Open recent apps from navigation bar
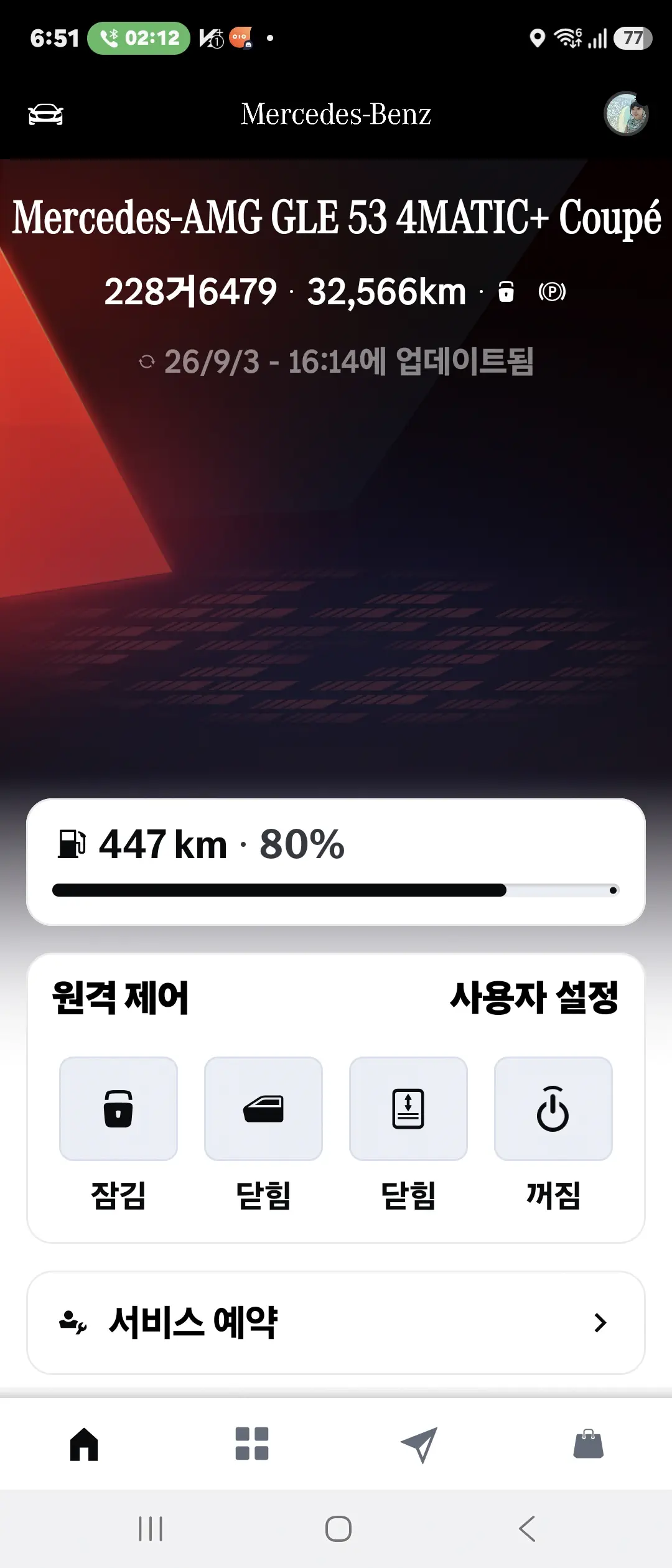The height and width of the screenshot is (1568, 672). [151, 1529]
